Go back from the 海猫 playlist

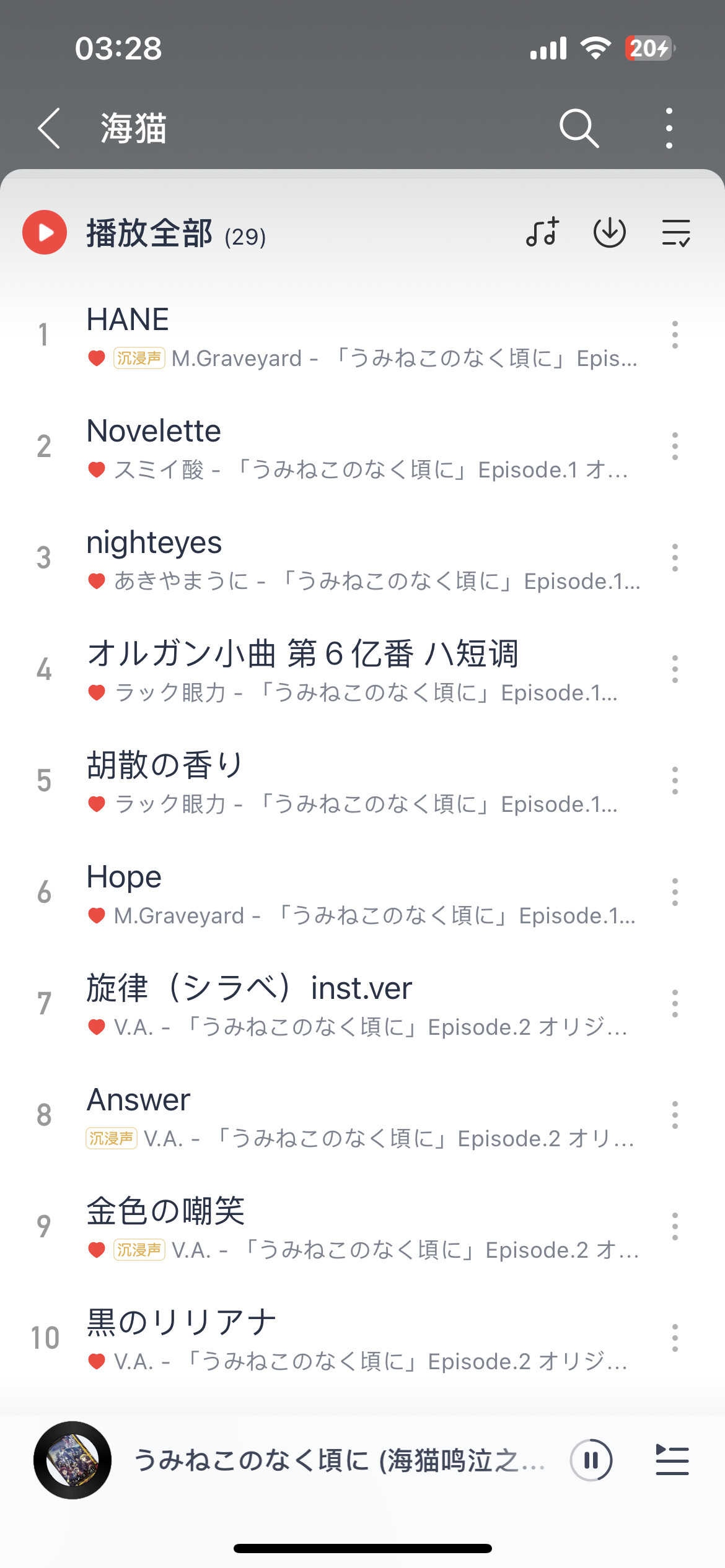[x=50, y=128]
